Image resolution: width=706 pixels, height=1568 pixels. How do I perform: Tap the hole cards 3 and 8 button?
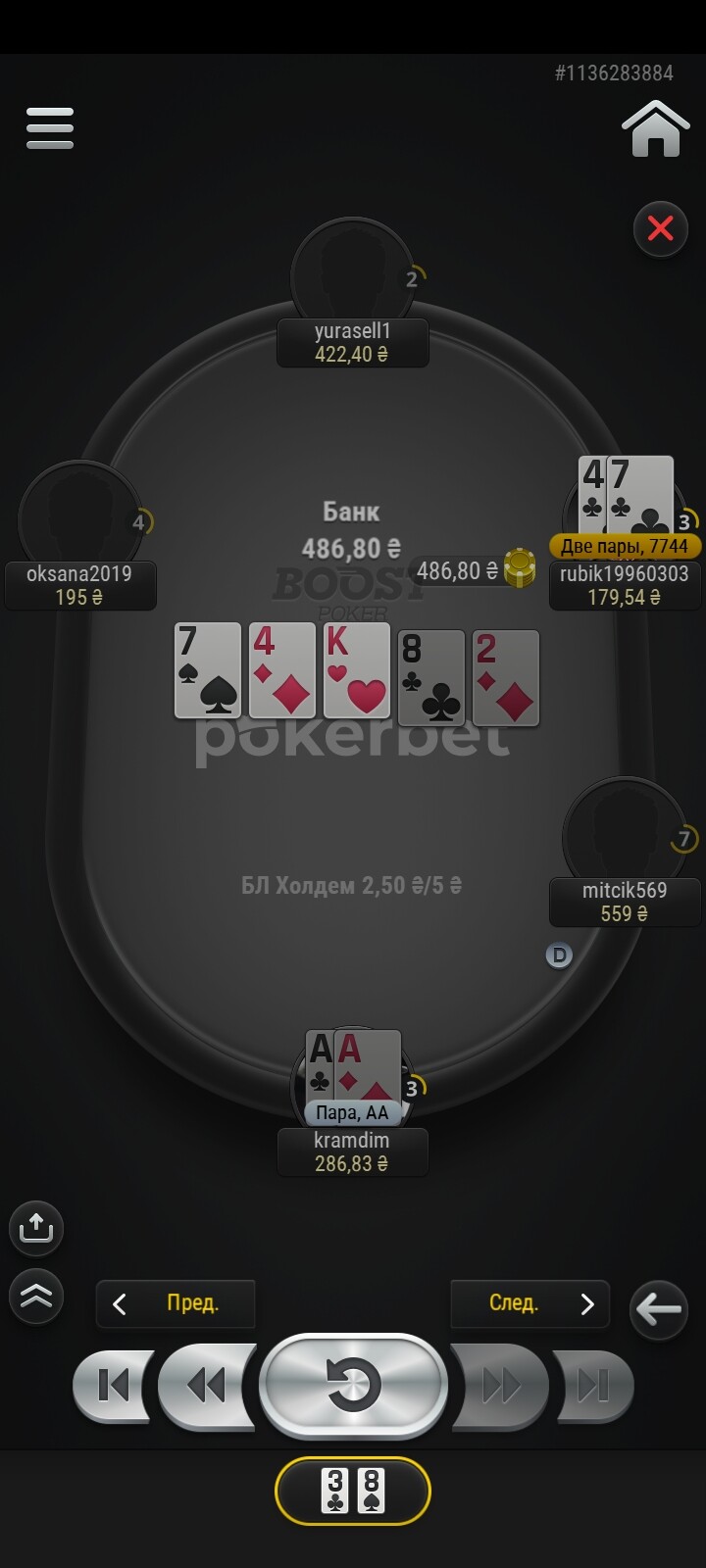pos(353,1492)
